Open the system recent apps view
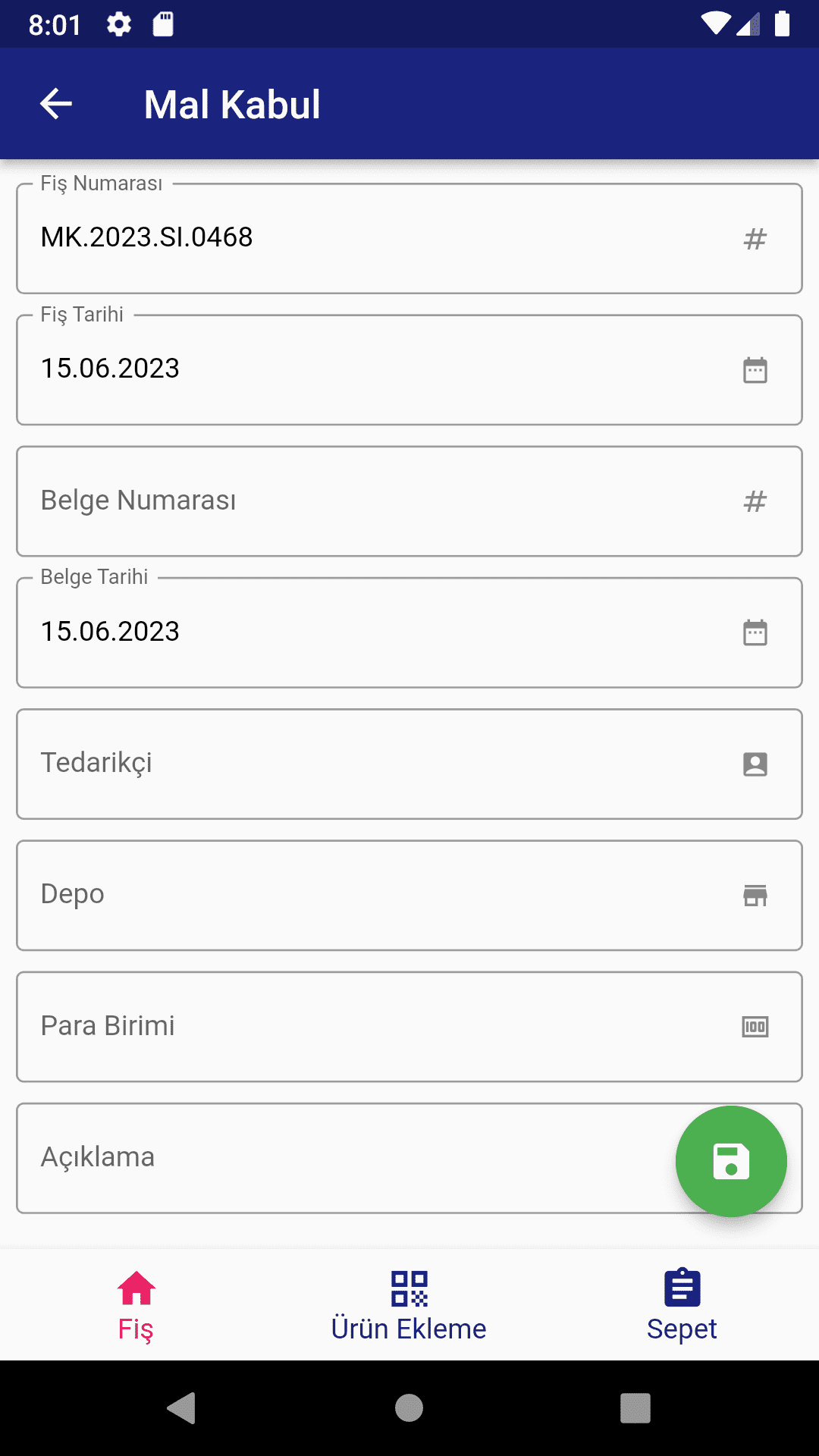819x1456 pixels. coord(635,1408)
